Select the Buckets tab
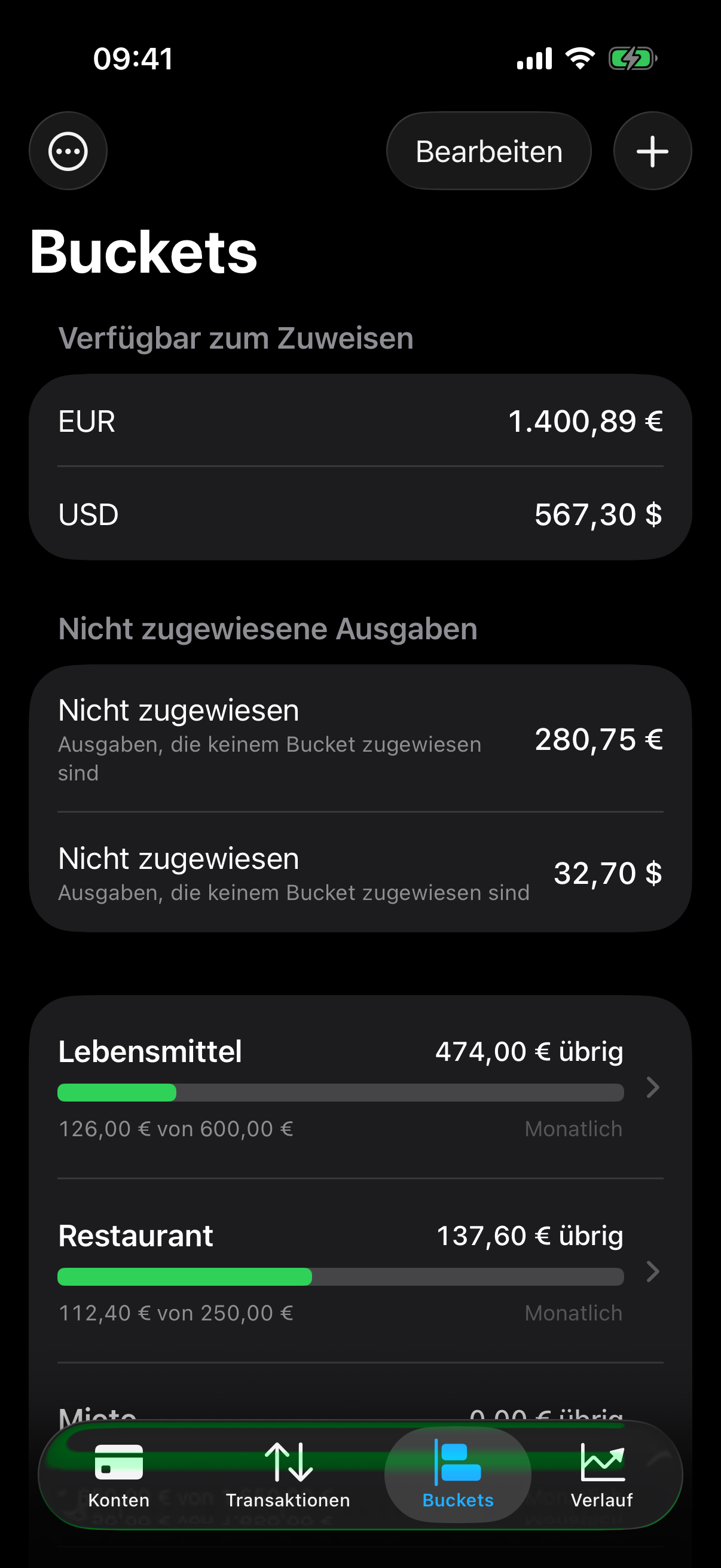 (457, 1475)
